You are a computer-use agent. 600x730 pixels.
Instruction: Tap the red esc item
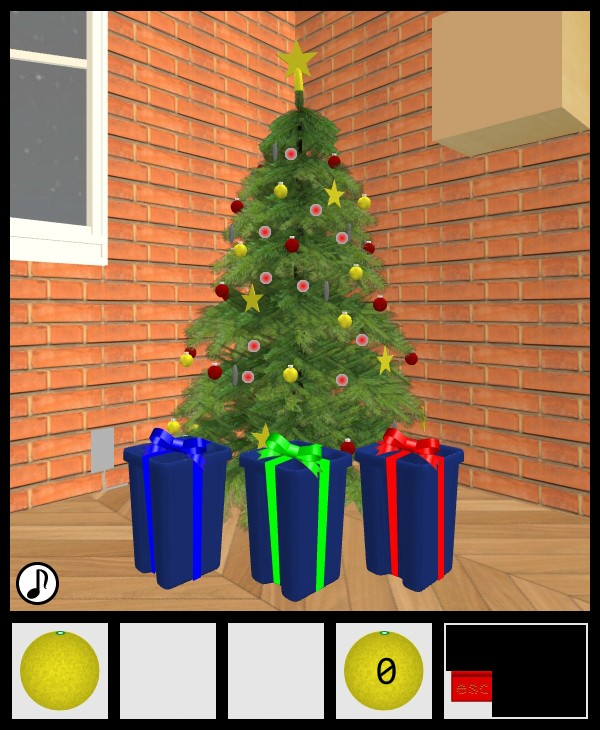471,687
